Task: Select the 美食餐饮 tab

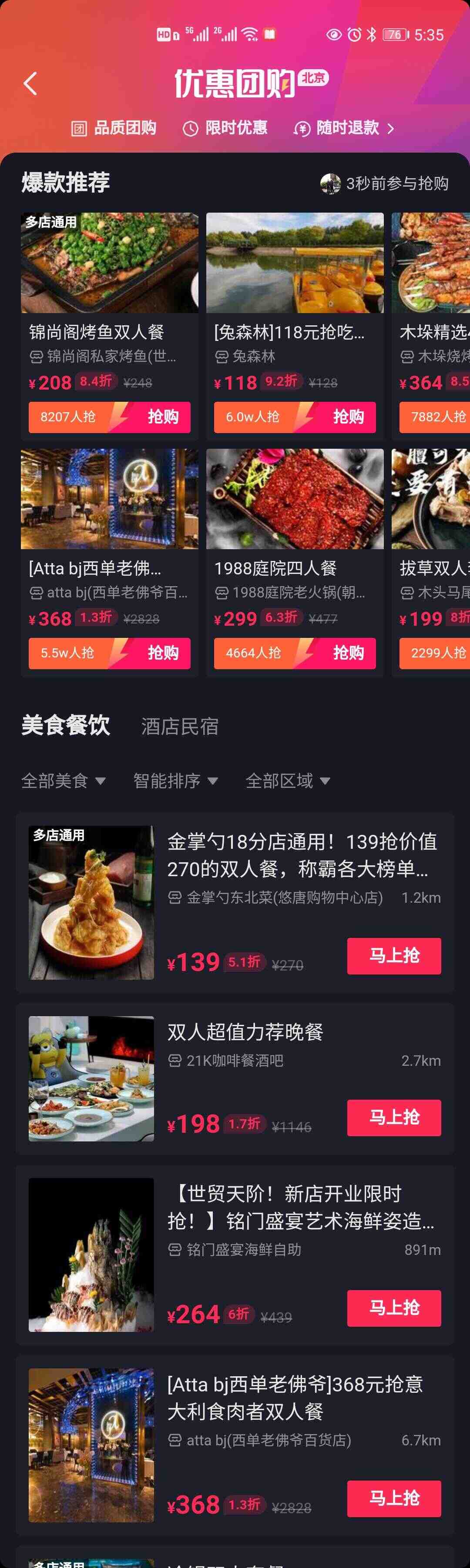Action: coord(66,725)
